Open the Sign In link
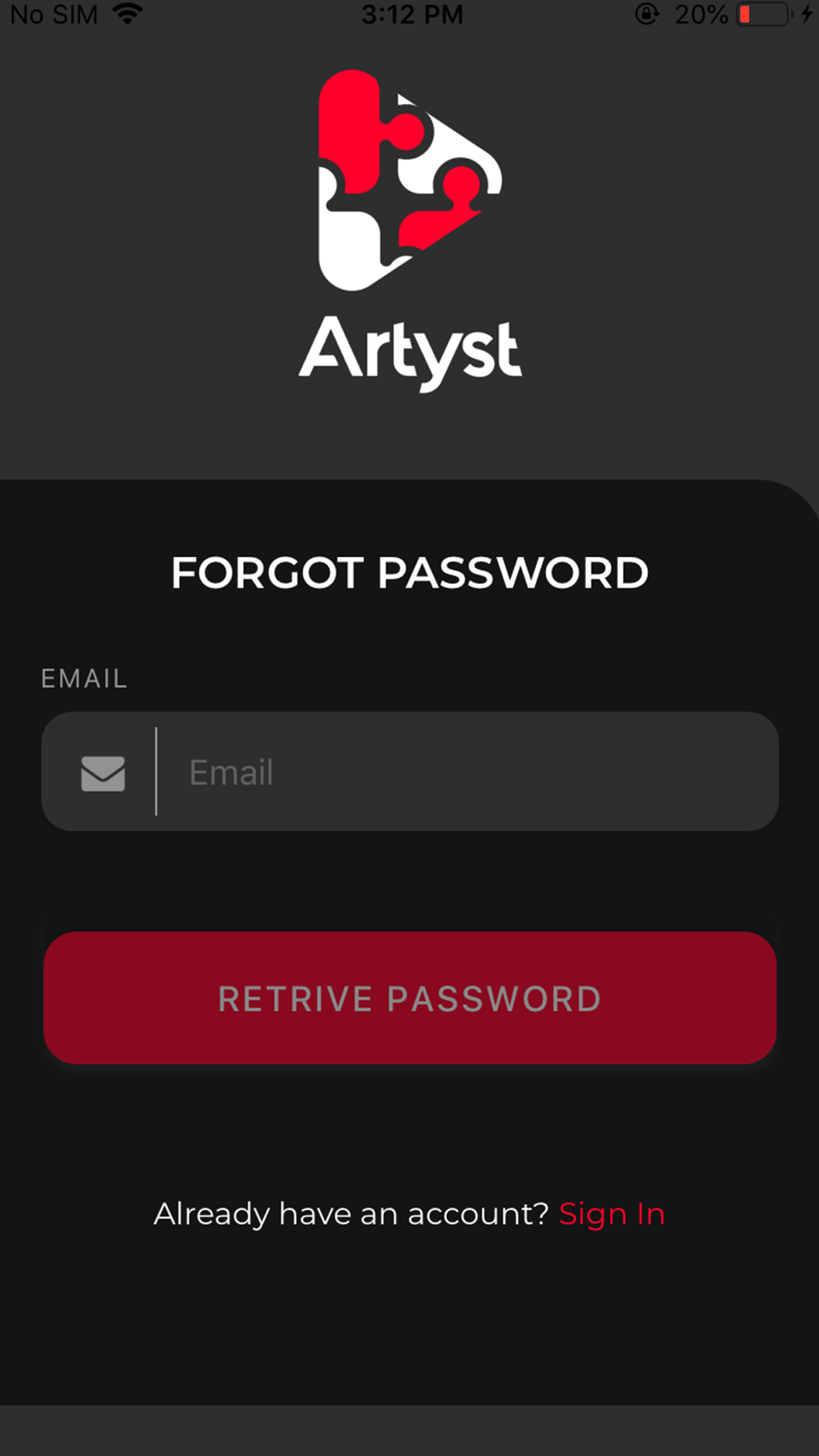Screen dimensions: 819x1456 pos(612,1214)
